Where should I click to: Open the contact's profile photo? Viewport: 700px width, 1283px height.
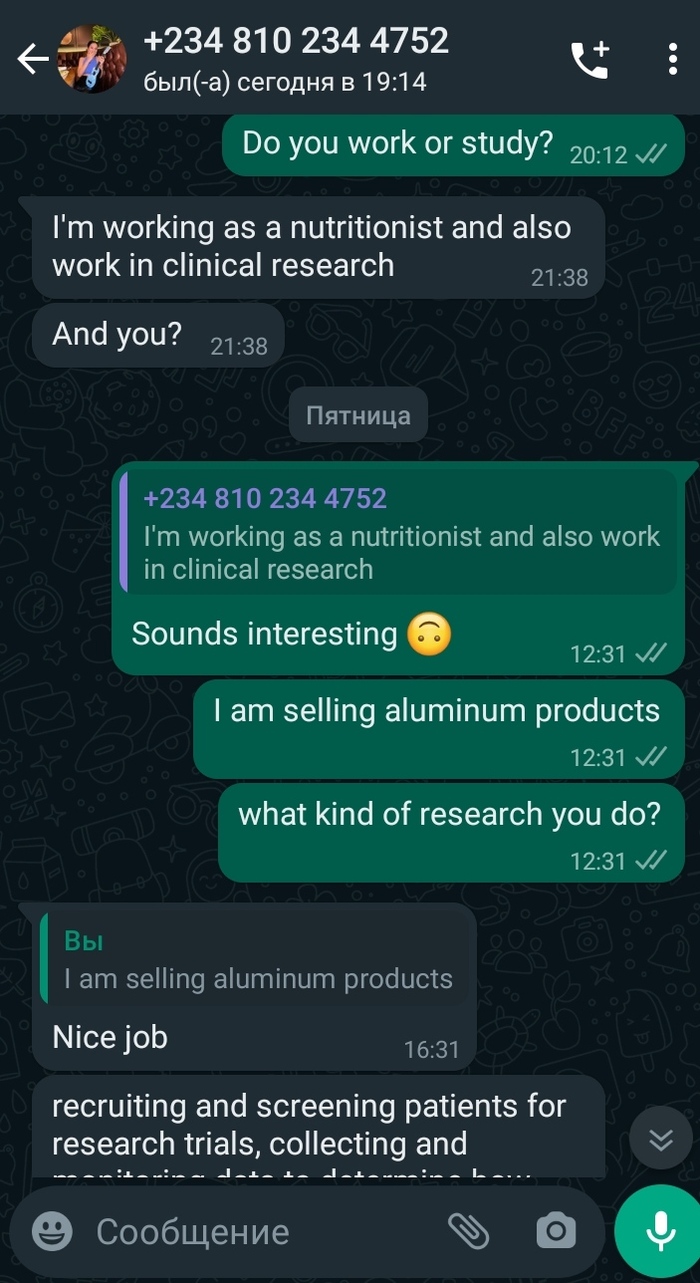point(92,60)
